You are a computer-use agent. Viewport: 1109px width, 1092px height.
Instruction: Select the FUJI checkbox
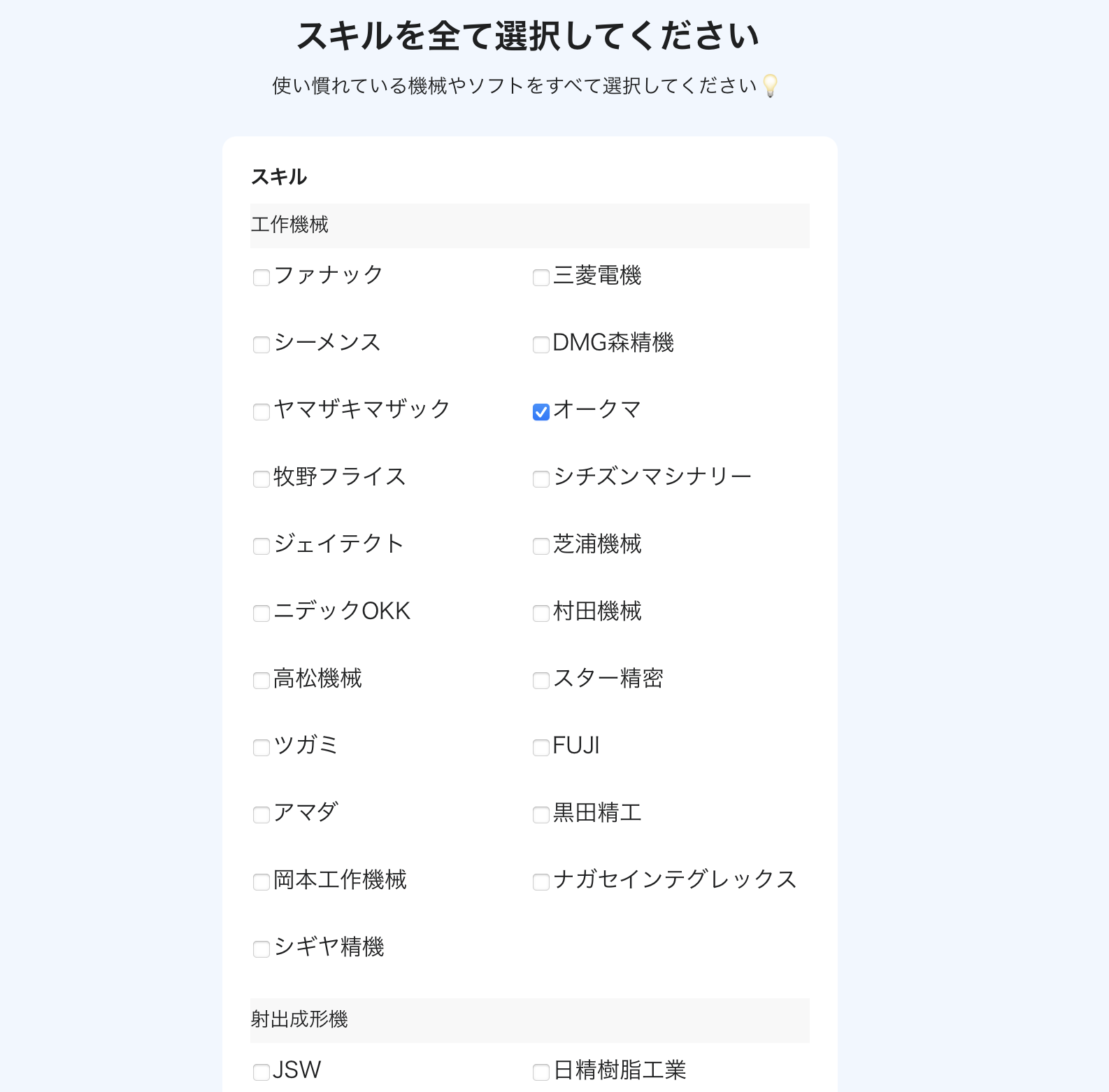click(x=541, y=748)
